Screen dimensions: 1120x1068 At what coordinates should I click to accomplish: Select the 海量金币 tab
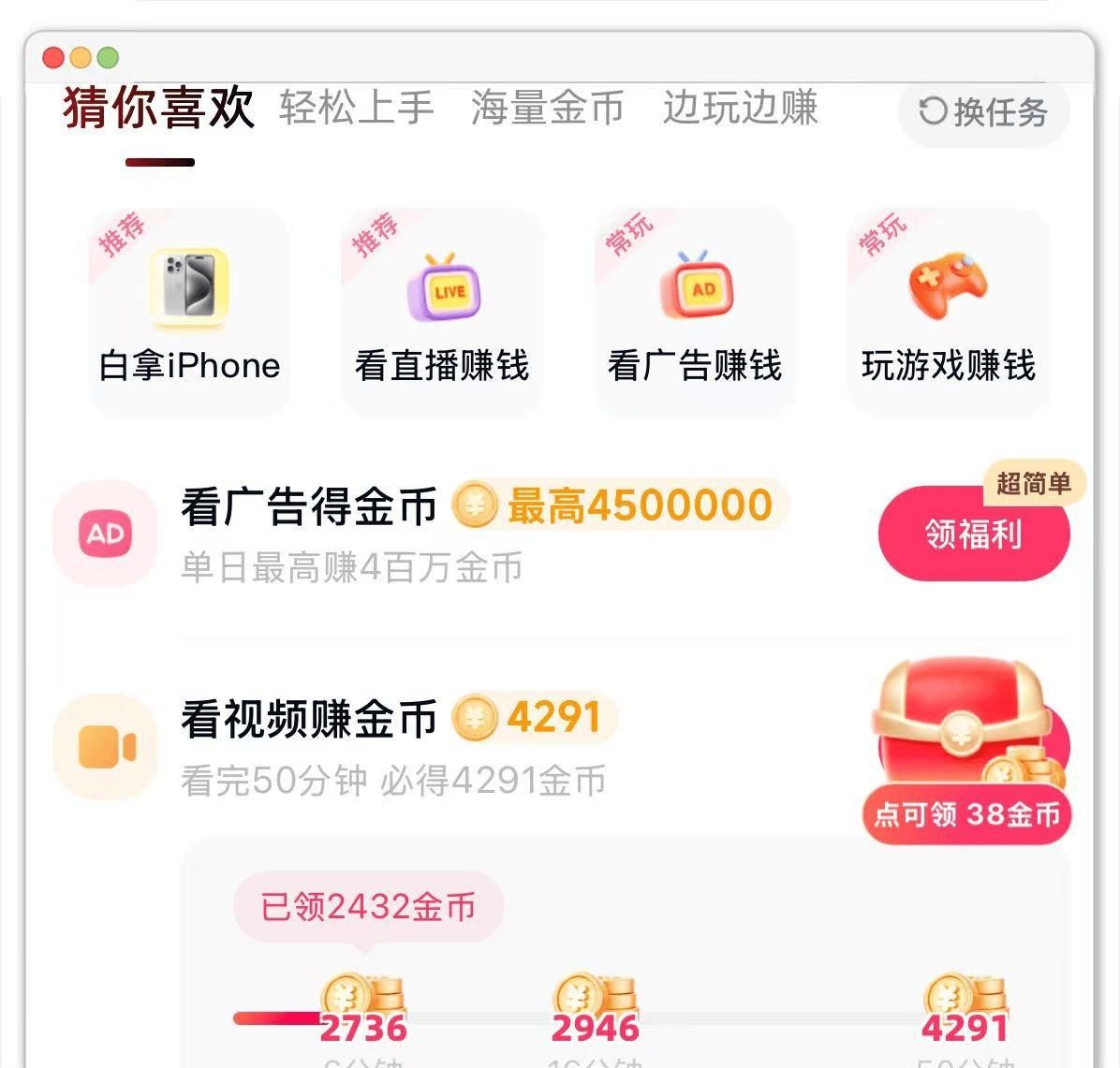(547, 109)
